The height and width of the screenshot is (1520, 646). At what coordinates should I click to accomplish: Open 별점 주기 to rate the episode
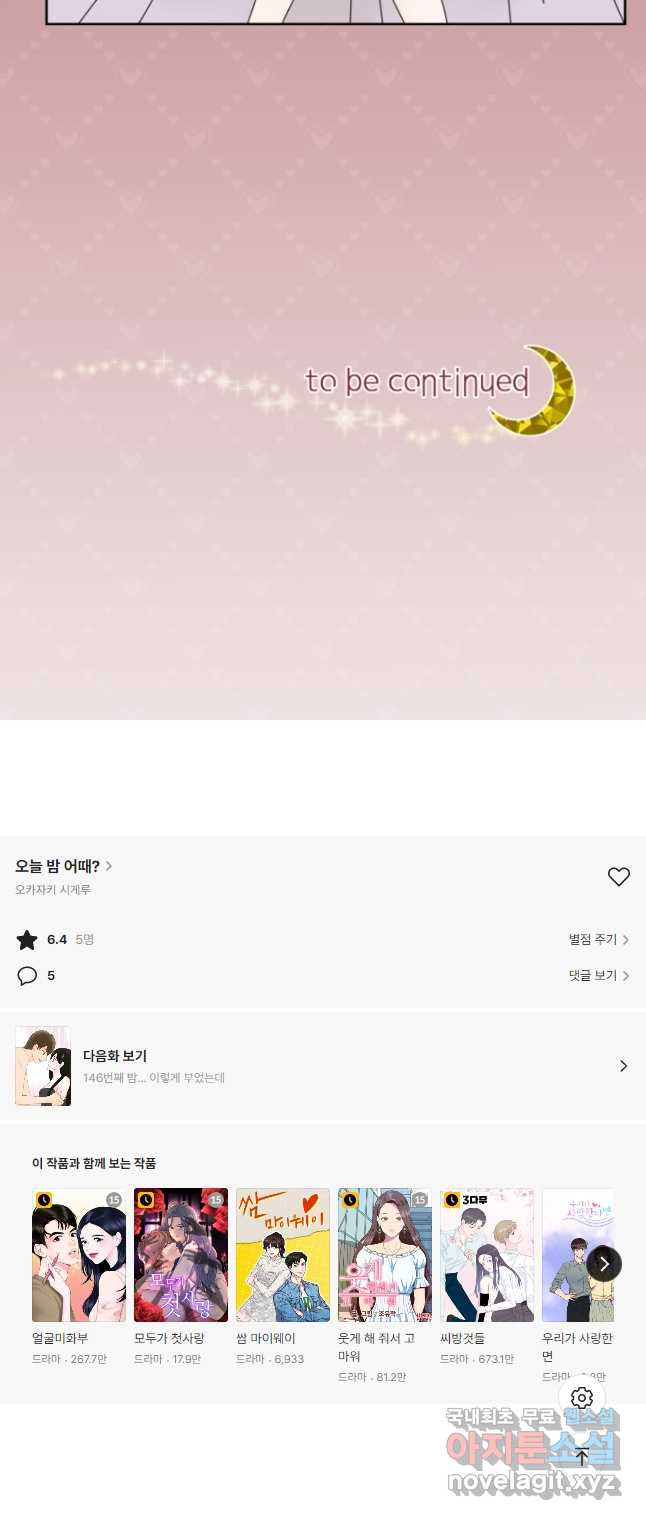[x=598, y=940]
